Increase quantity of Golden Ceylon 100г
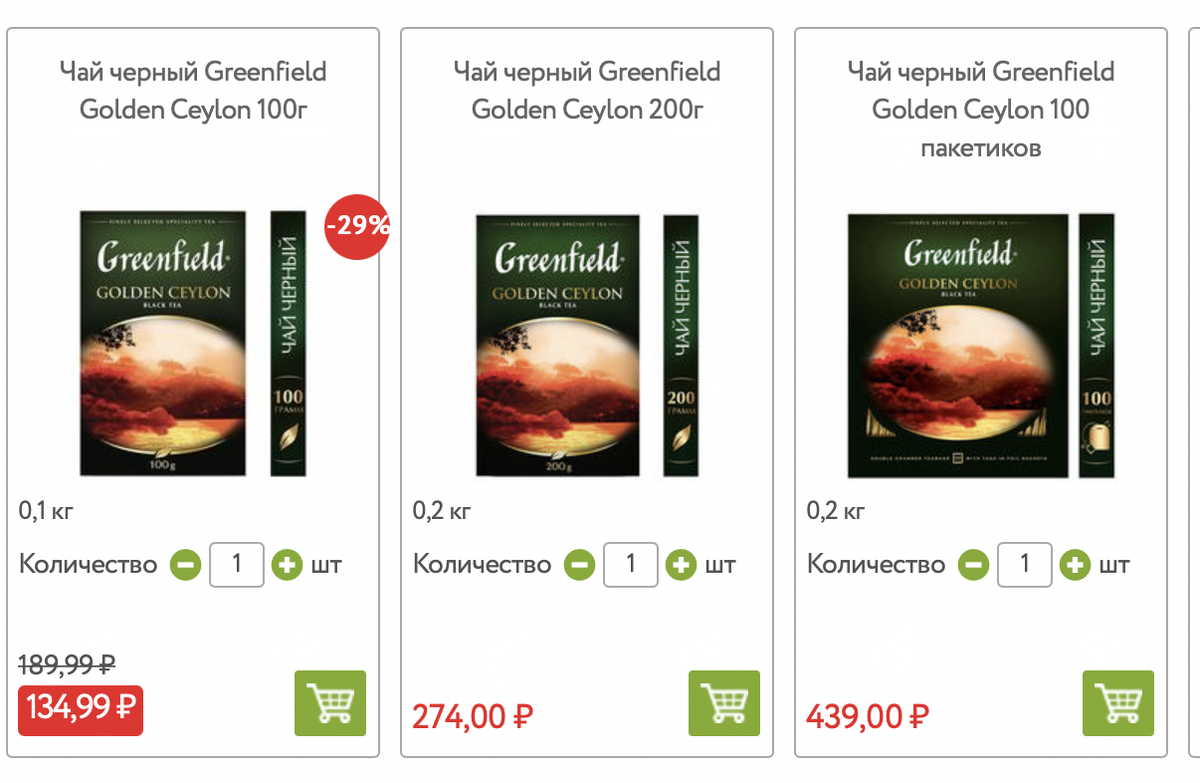This screenshot has height=783, width=1200. pos(287,565)
